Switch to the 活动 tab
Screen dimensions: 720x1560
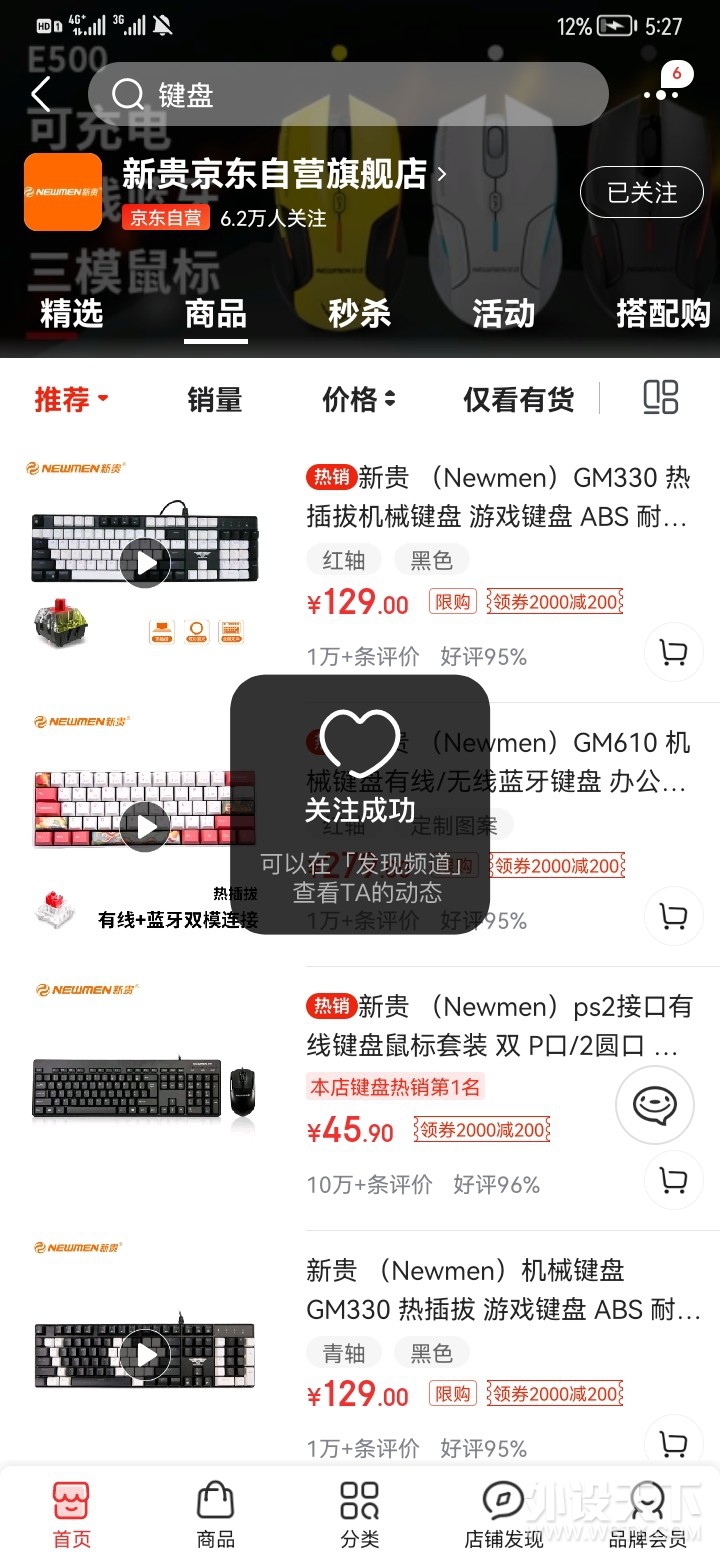pos(503,314)
